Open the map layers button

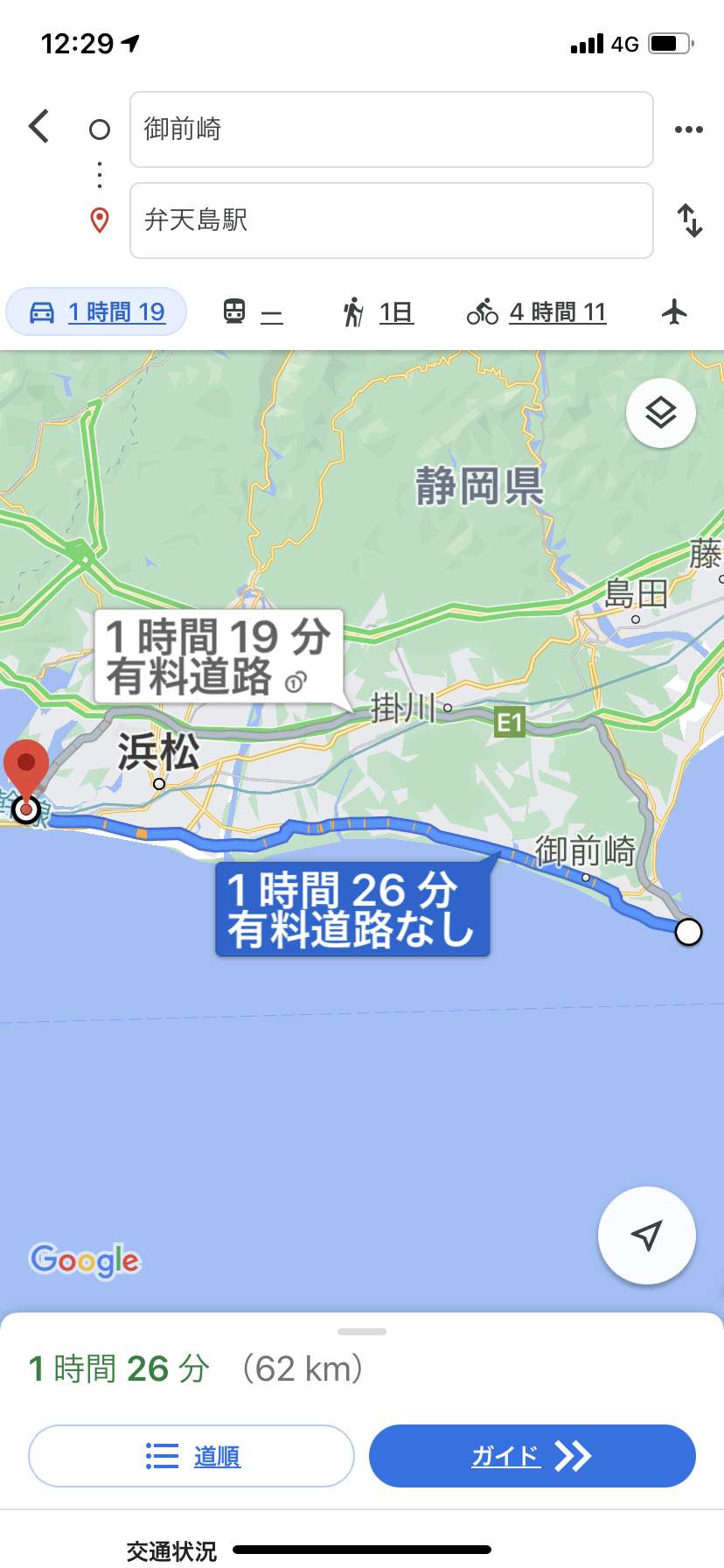pyautogui.click(x=661, y=412)
